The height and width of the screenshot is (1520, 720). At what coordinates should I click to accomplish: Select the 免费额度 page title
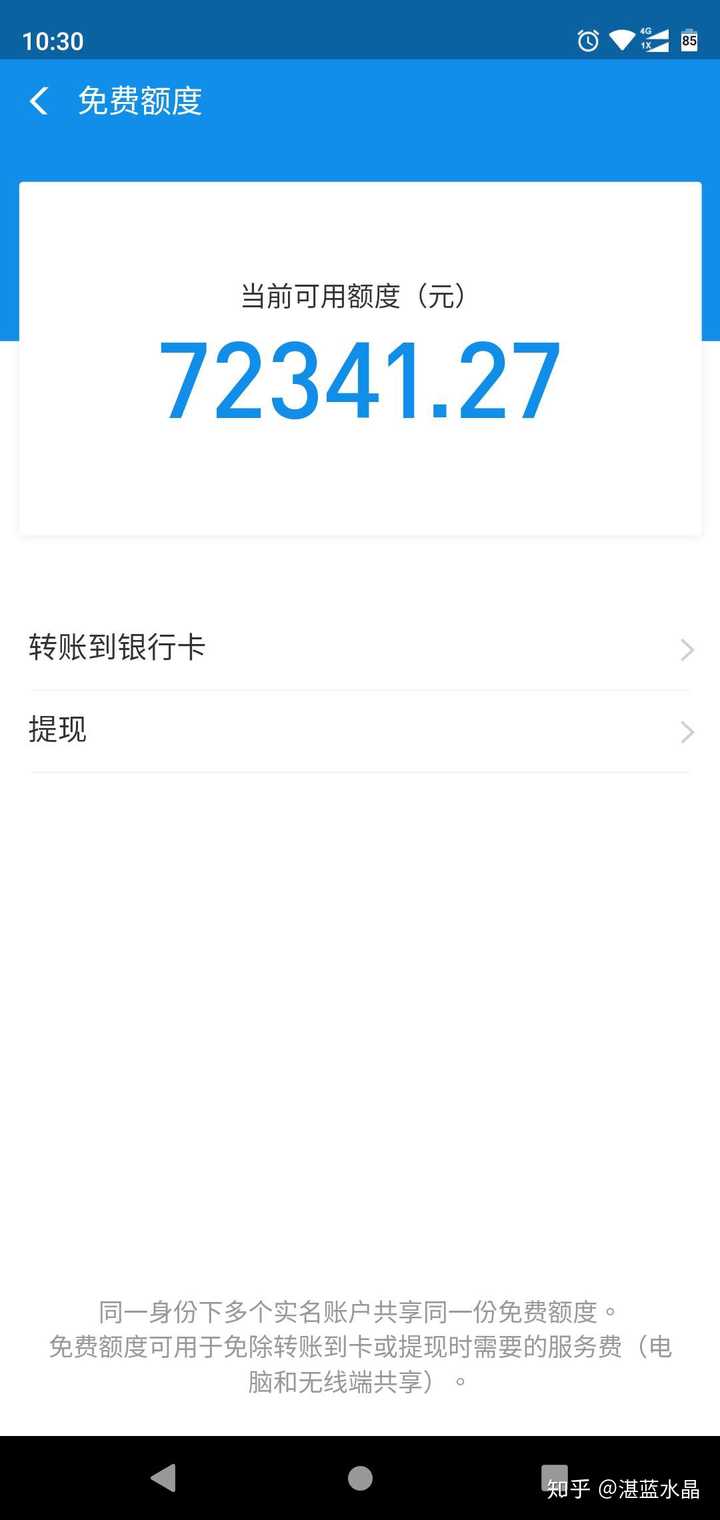[138, 101]
